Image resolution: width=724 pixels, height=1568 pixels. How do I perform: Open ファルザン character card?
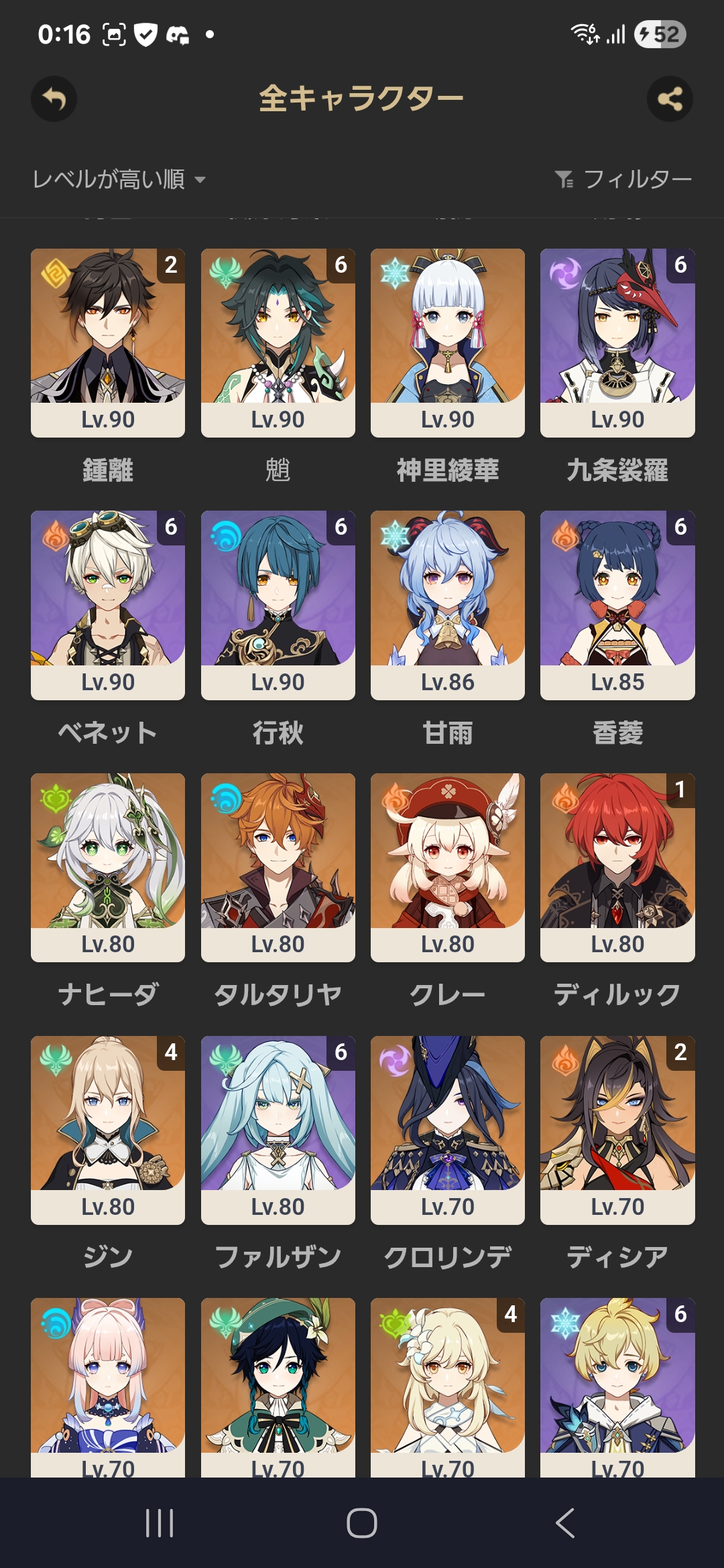coord(278,1130)
